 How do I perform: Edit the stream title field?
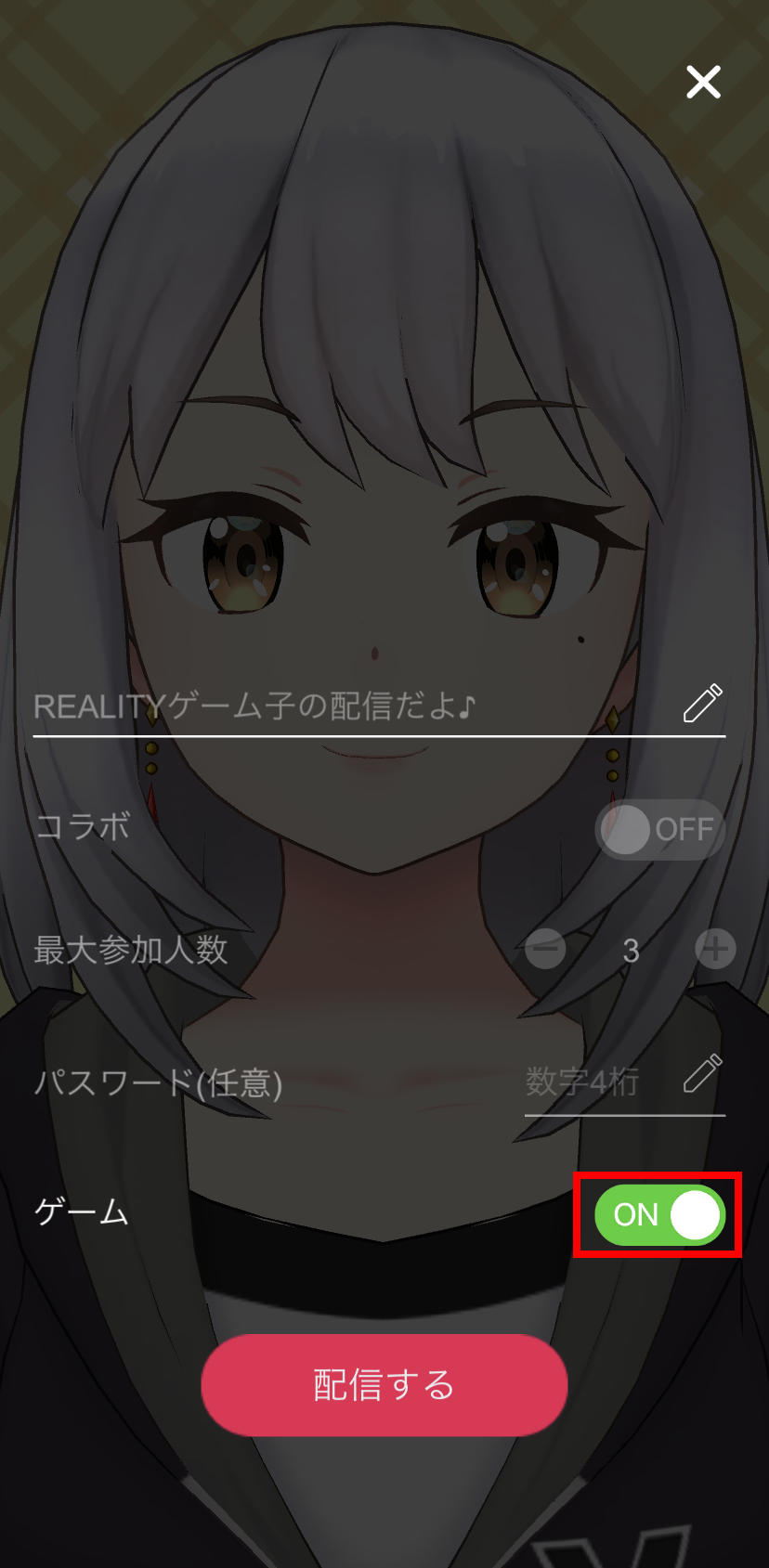(x=353, y=706)
